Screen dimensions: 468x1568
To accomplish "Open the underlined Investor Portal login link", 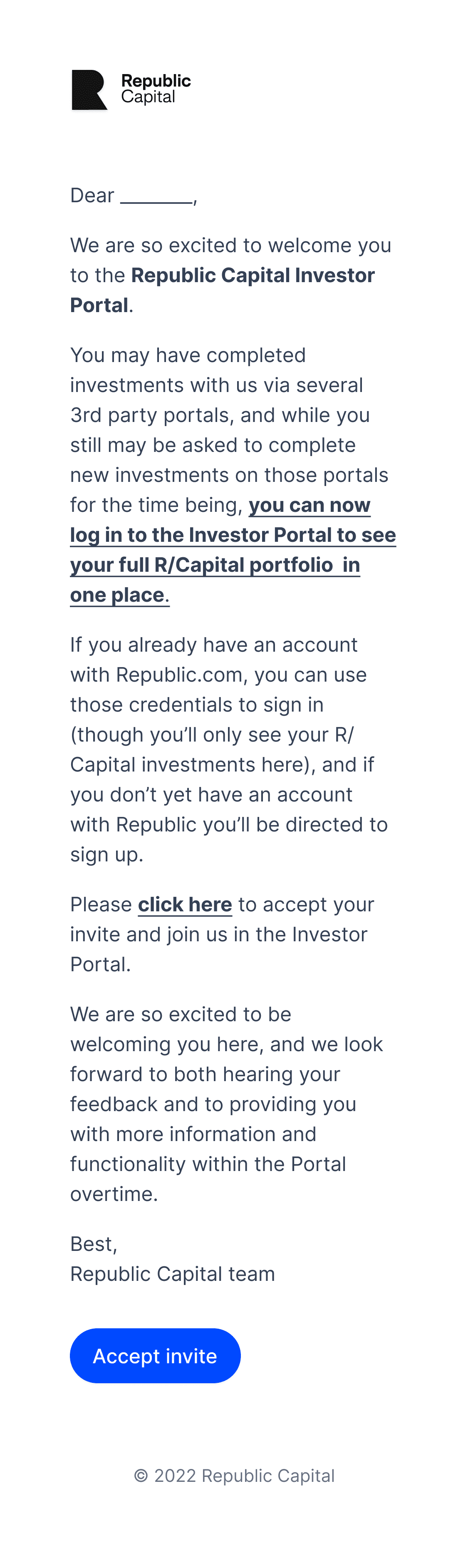I will tap(233, 535).
